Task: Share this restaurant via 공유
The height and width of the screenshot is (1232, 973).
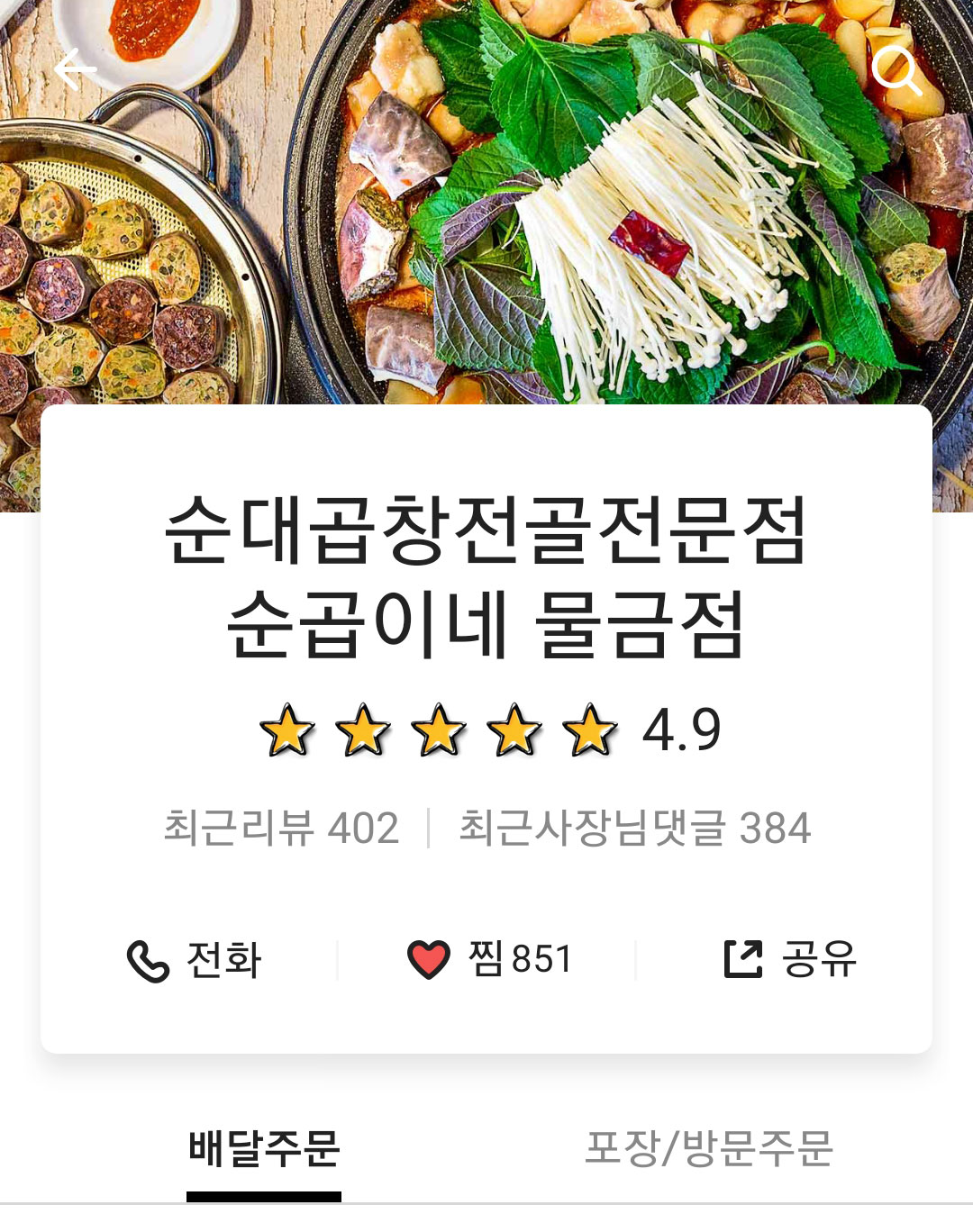Action: tap(790, 959)
